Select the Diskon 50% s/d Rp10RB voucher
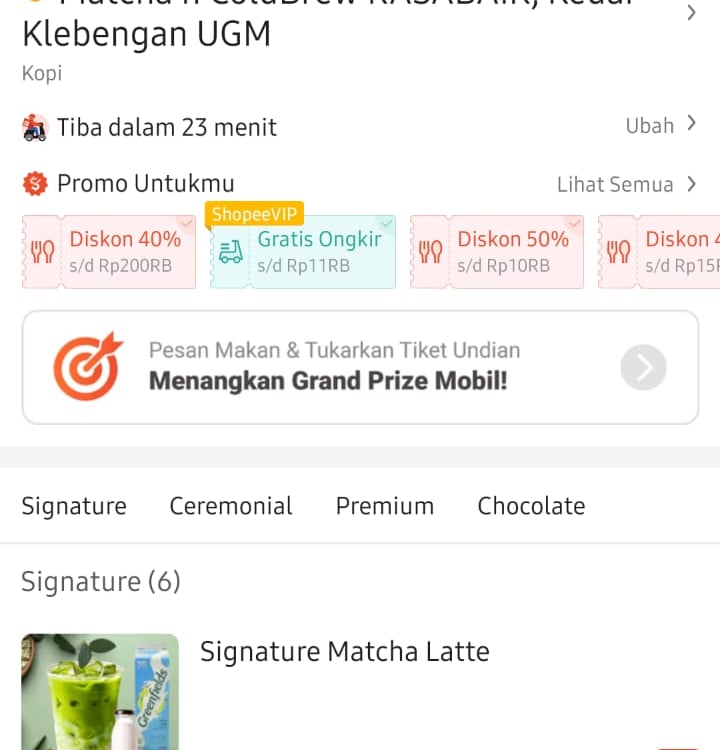 [x=497, y=252]
